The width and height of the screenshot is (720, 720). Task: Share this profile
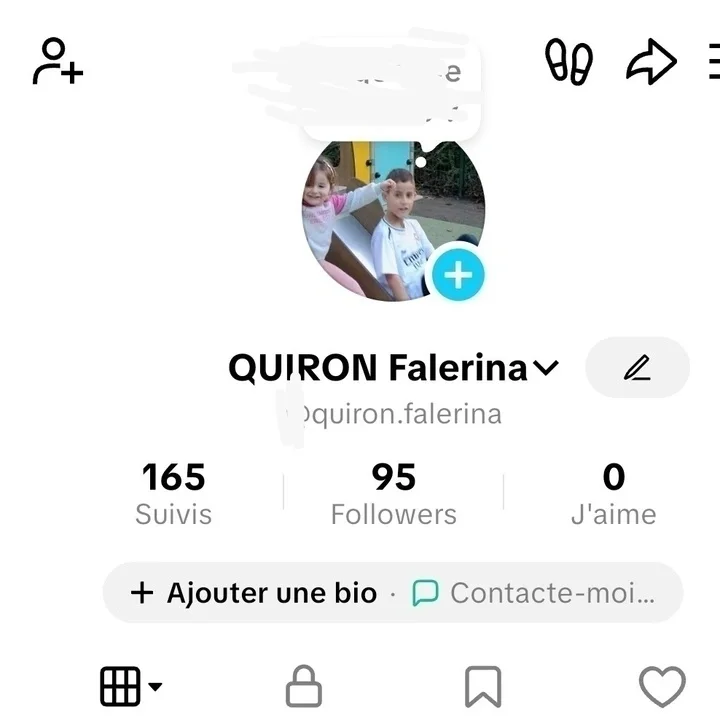tap(651, 63)
